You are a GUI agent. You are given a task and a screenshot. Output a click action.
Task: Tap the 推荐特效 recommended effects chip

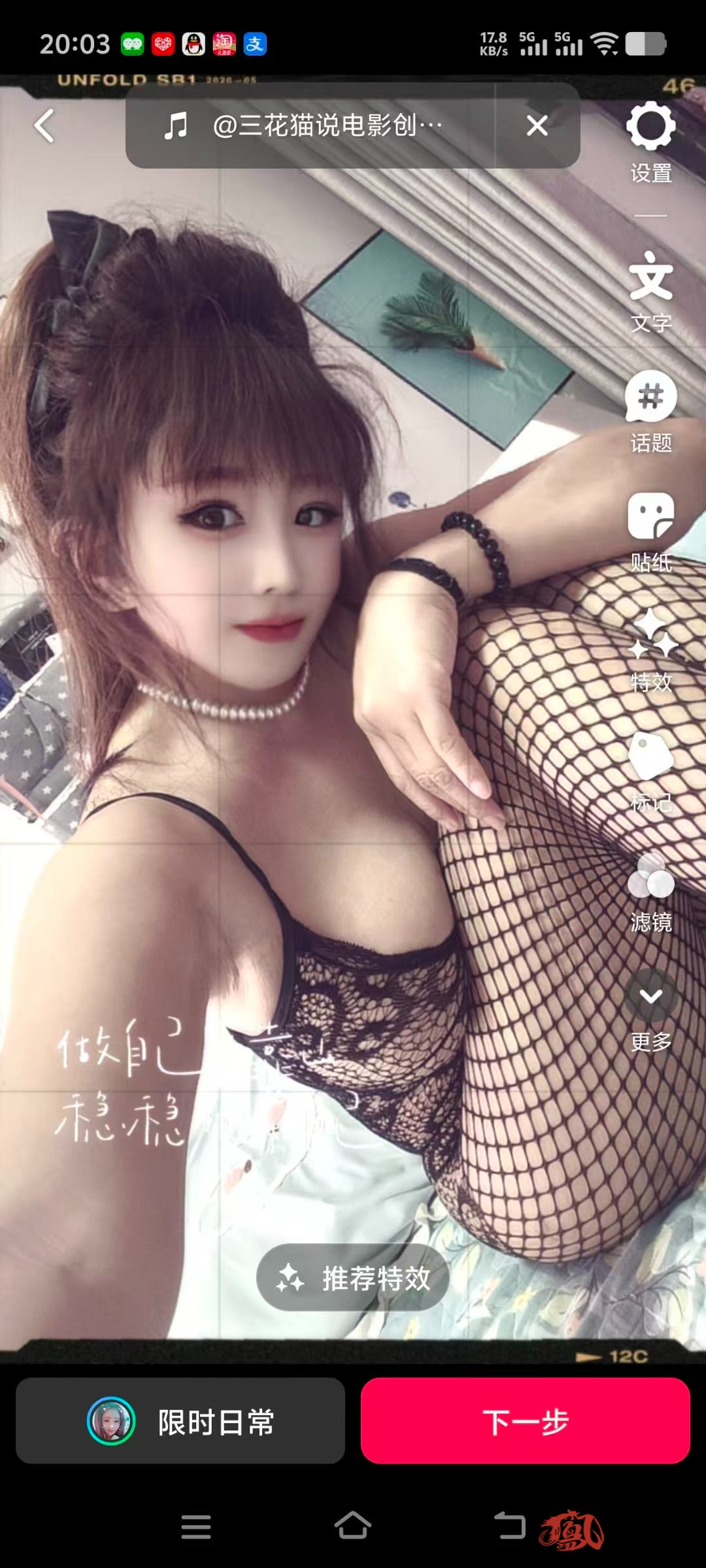(x=353, y=1277)
